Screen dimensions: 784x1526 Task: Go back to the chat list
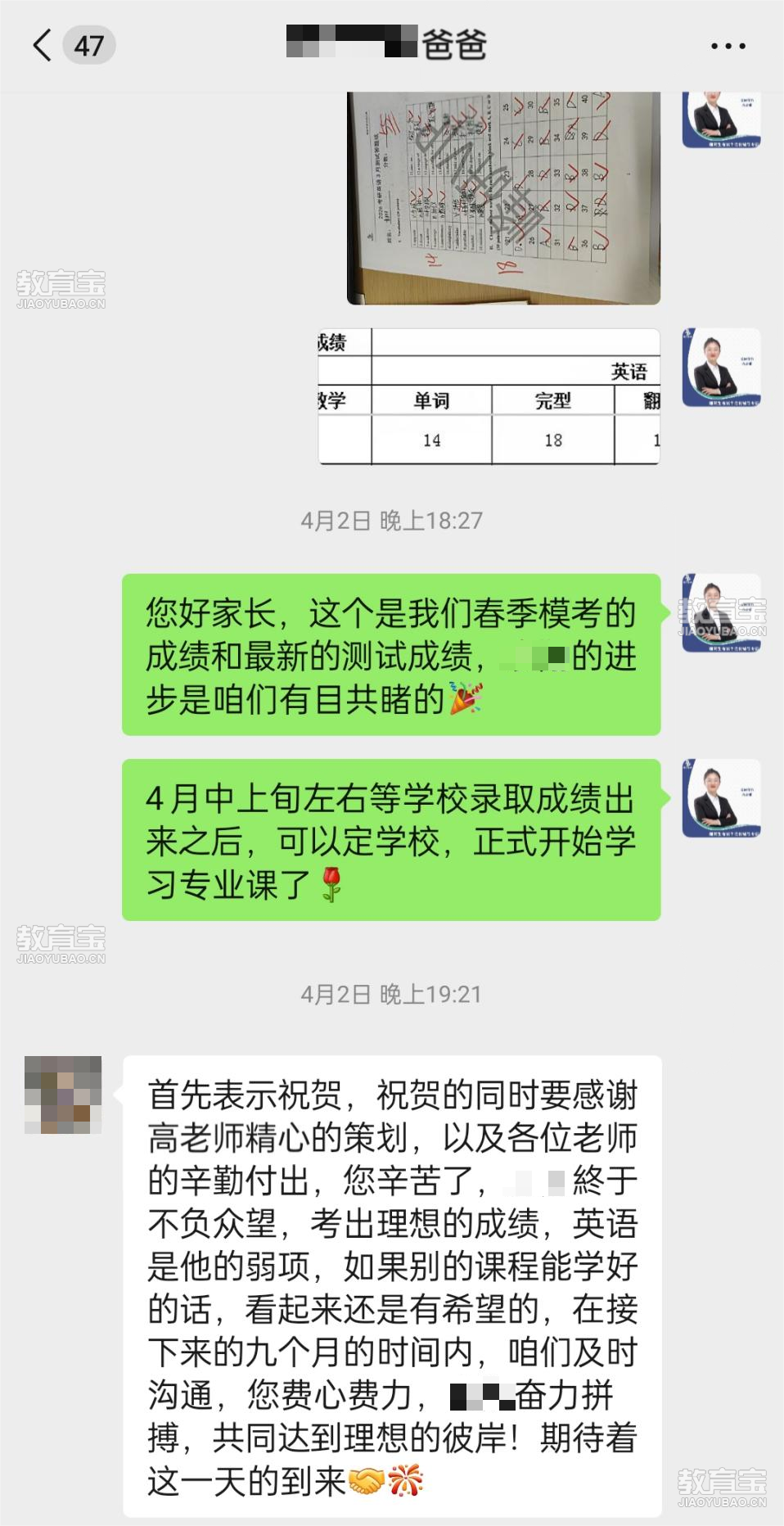point(43,45)
